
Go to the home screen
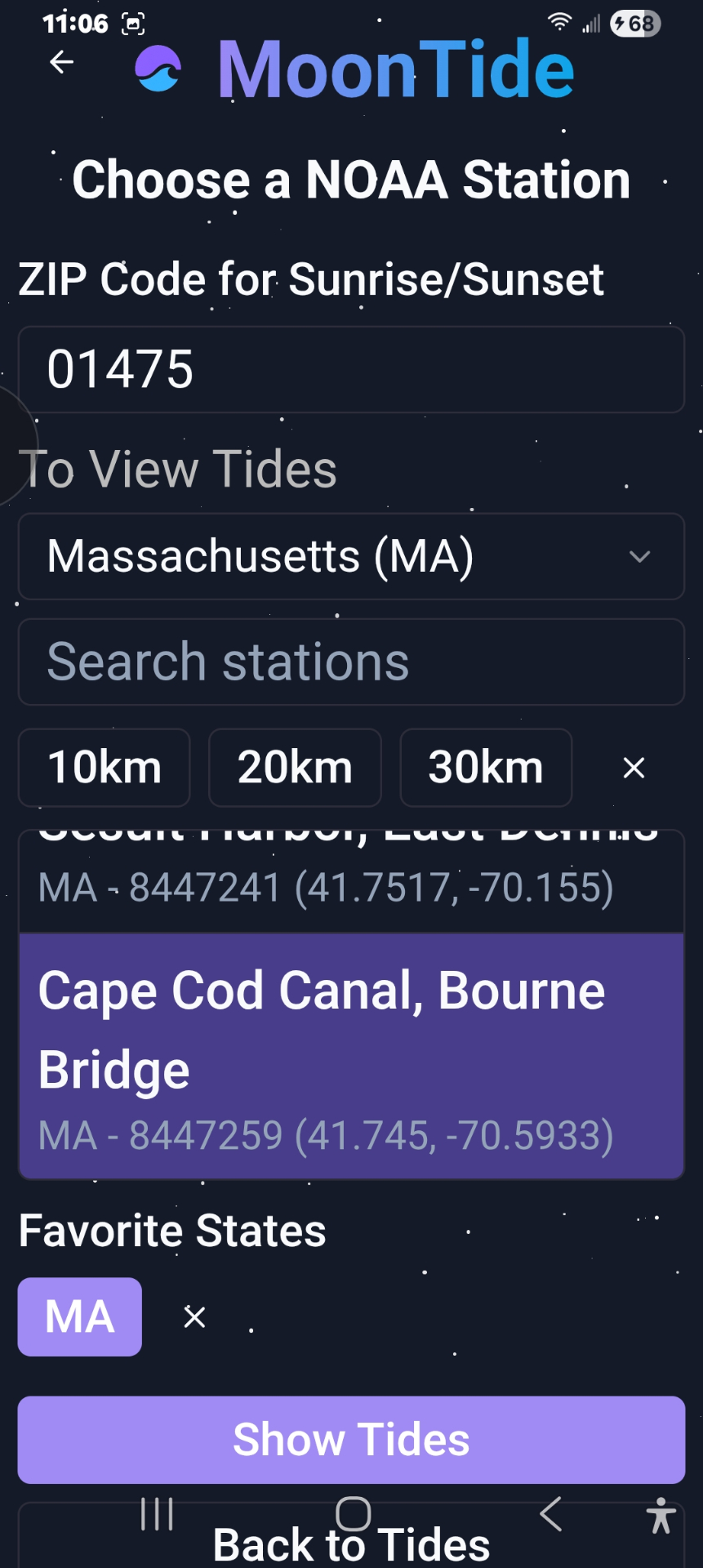(353, 1514)
